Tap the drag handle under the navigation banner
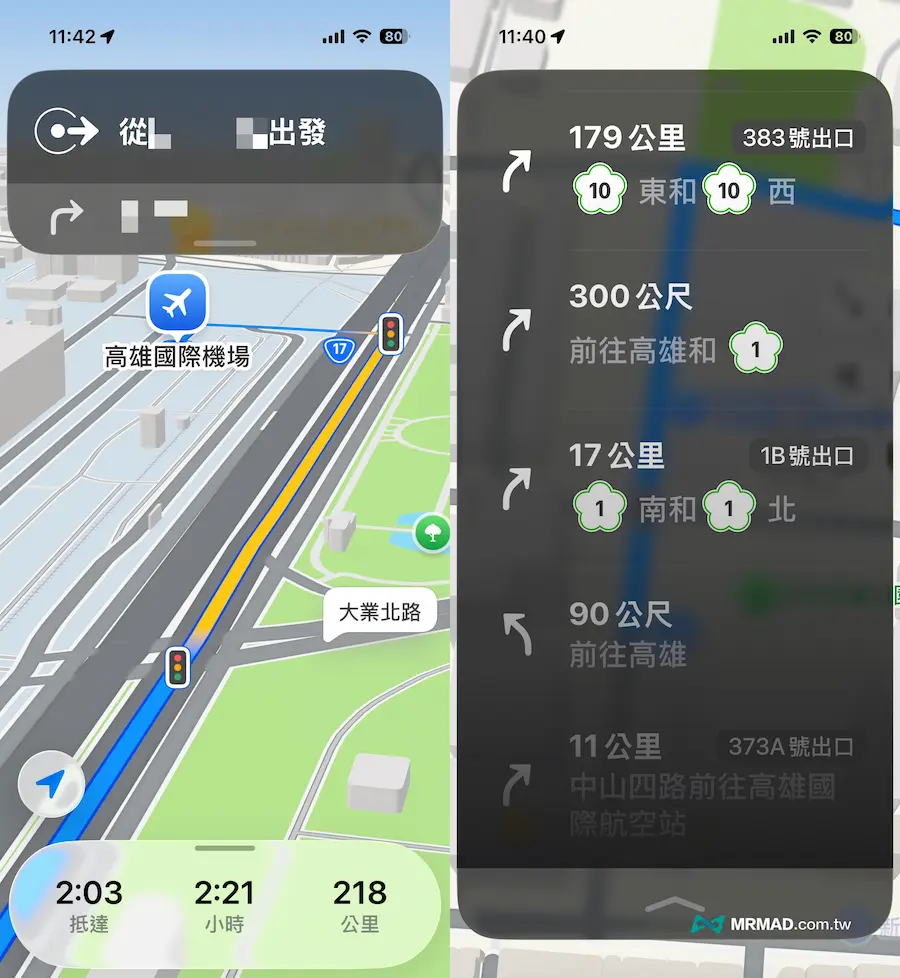Image resolution: width=900 pixels, height=978 pixels. [225, 240]
